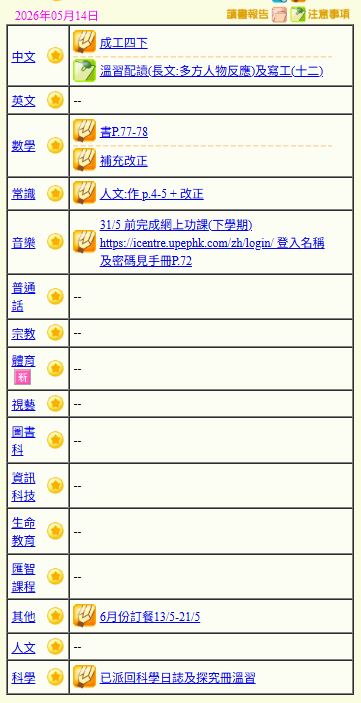This screenshot has height=703, width=361.
Task: Tap the 體育 subject link
Action: coord(23,361)
